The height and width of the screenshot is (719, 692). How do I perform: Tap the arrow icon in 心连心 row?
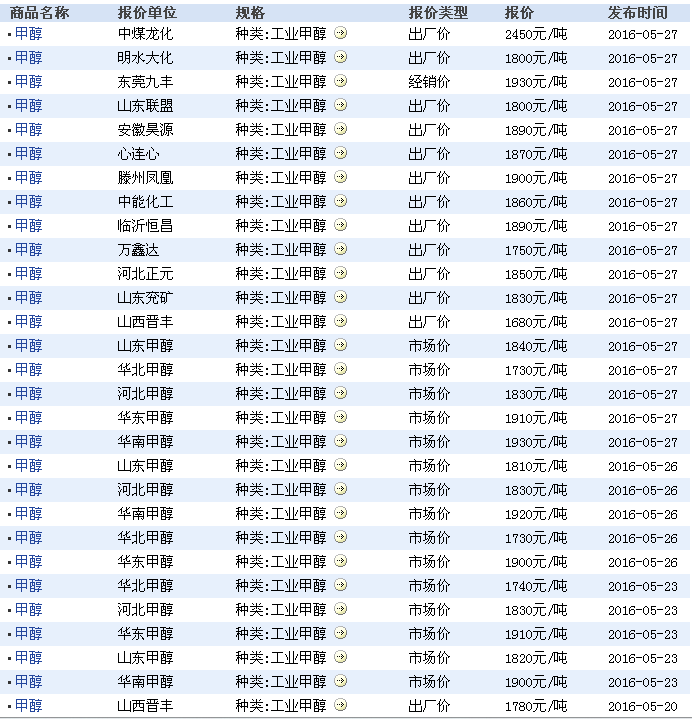click(x=341, y=153)
